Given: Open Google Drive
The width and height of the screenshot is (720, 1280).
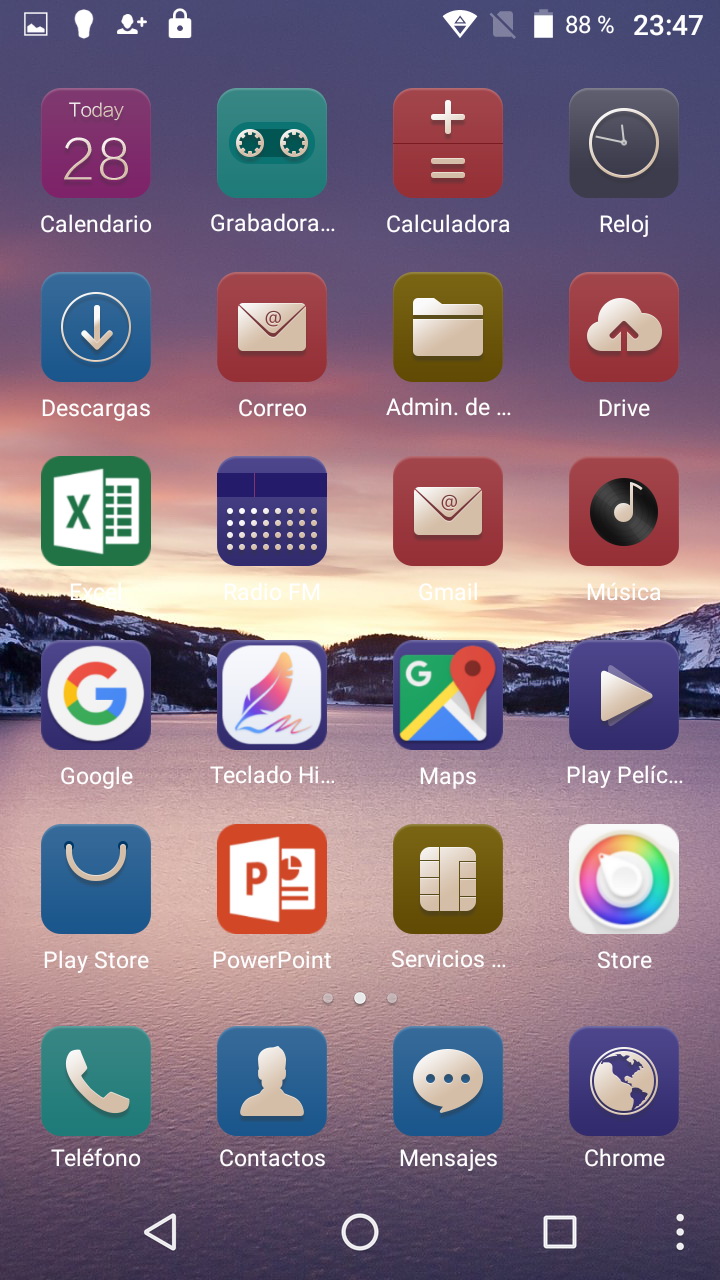Looking at the screenshot, I should 624,327.
